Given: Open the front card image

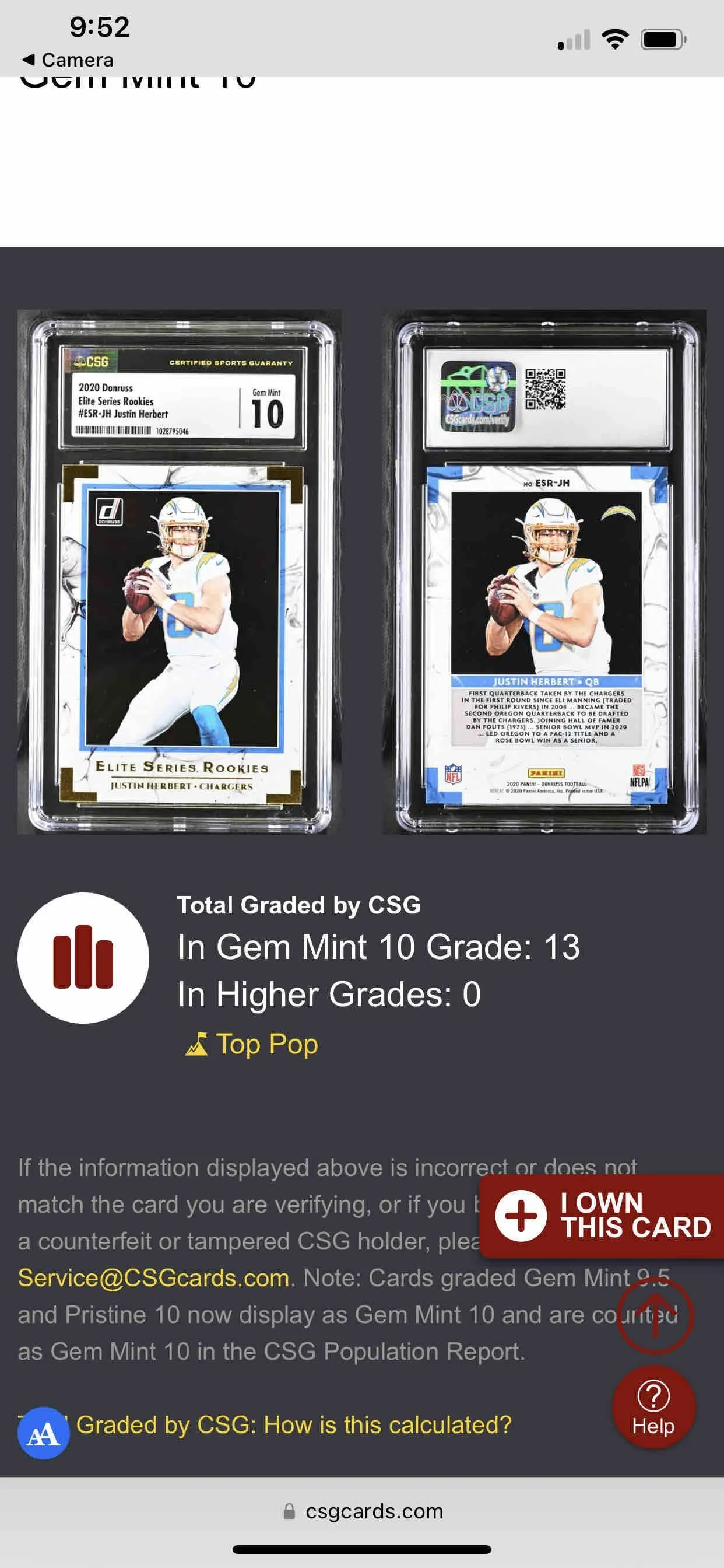Looking at the screenshot, I should (179, 572).
